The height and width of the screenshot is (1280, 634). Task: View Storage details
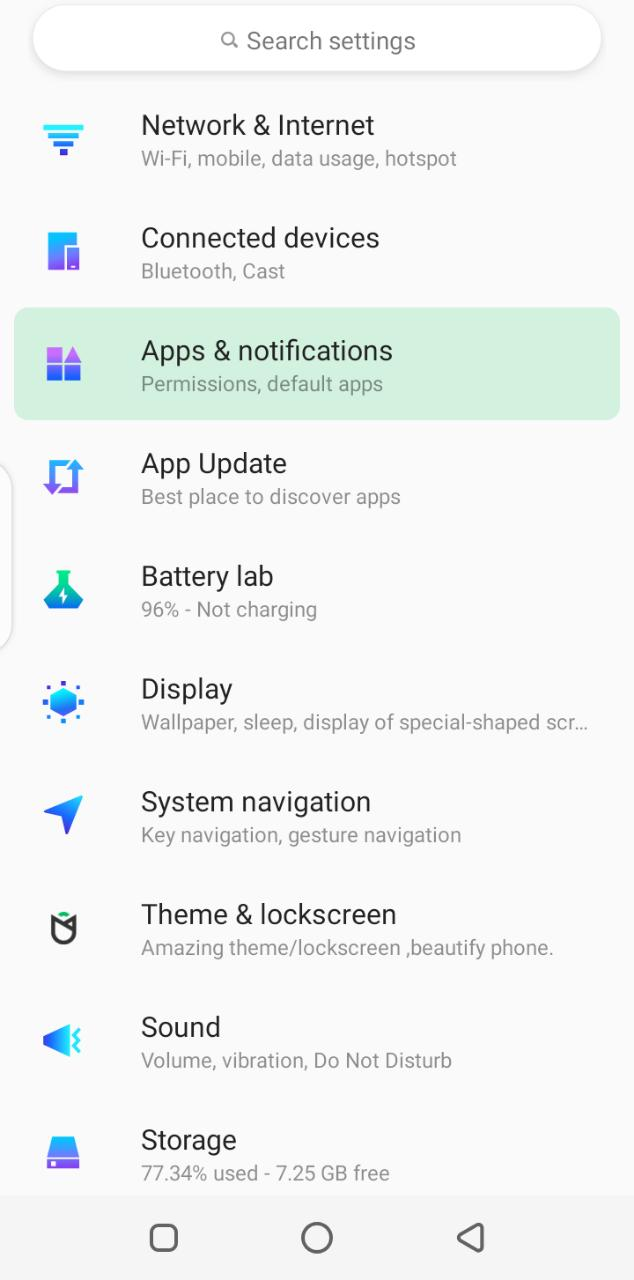317,1154
